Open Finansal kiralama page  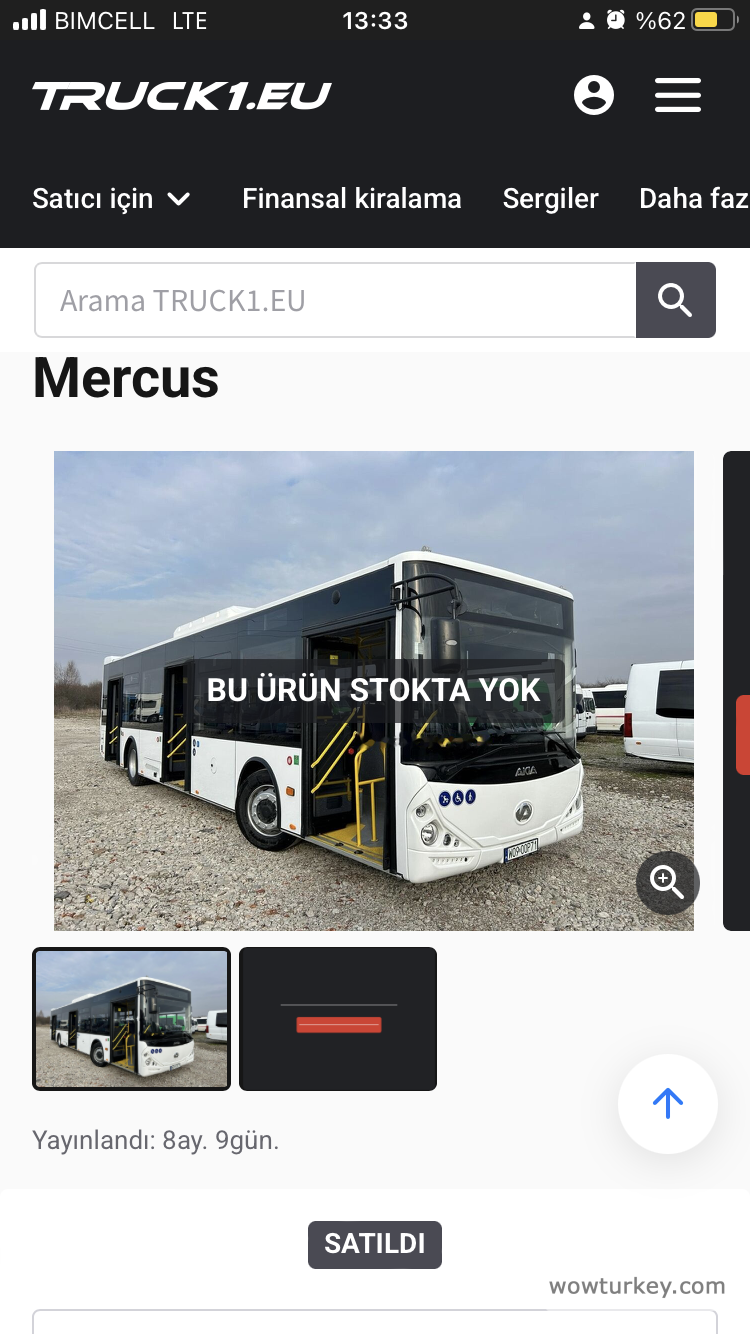351,198
